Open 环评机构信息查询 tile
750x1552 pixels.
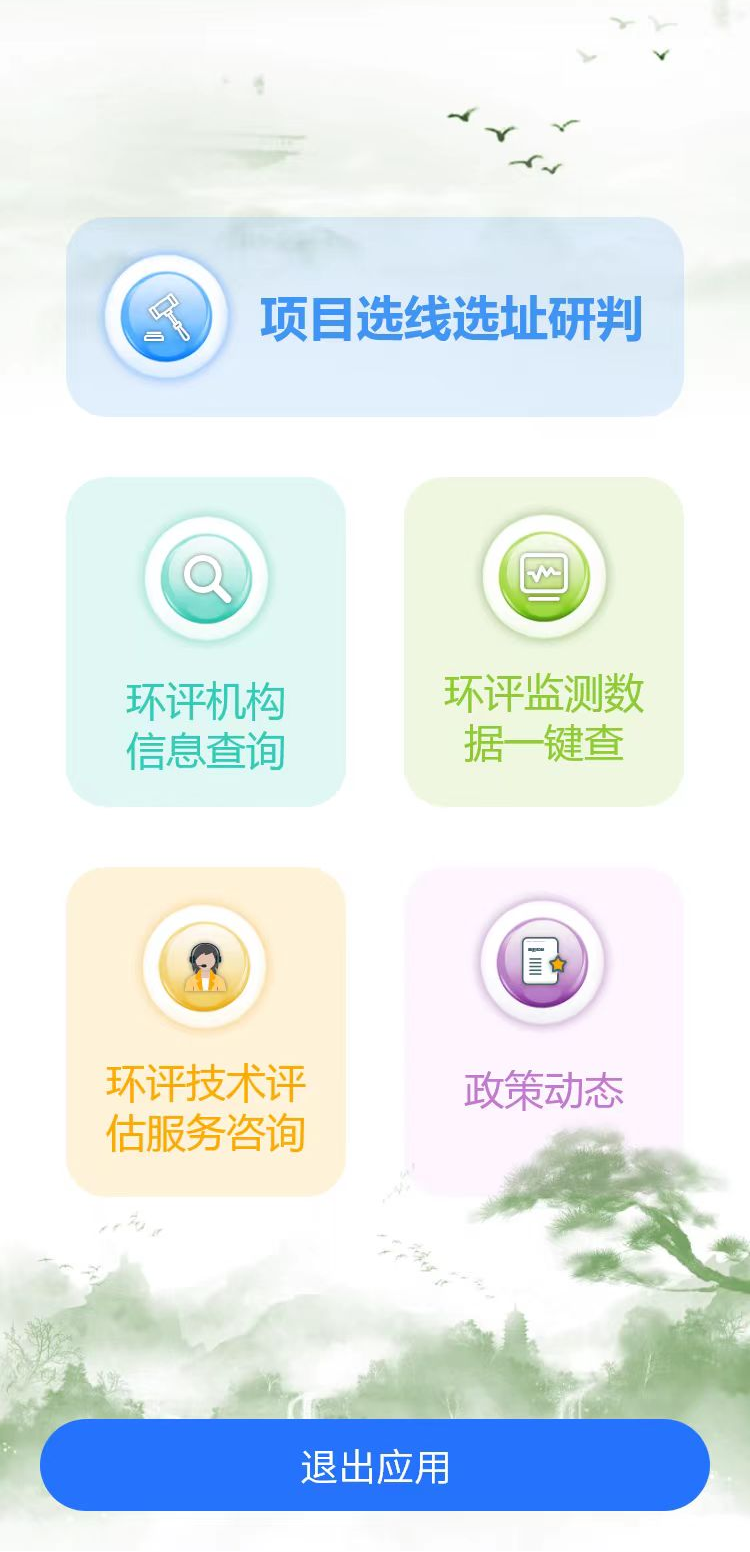(206, 642)
